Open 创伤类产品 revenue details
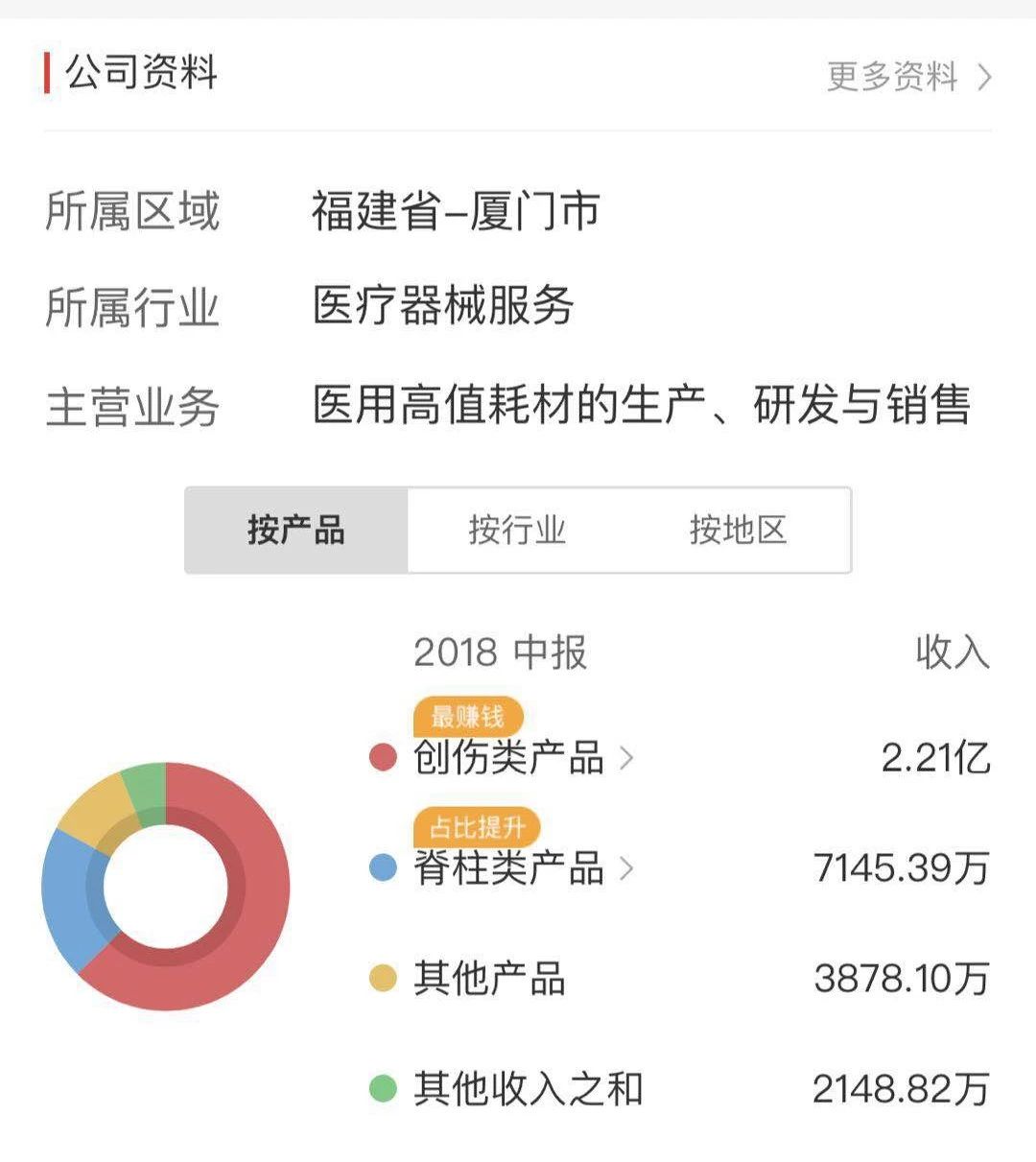Viewport: 1036px width, 1162px height. (523, 758)
